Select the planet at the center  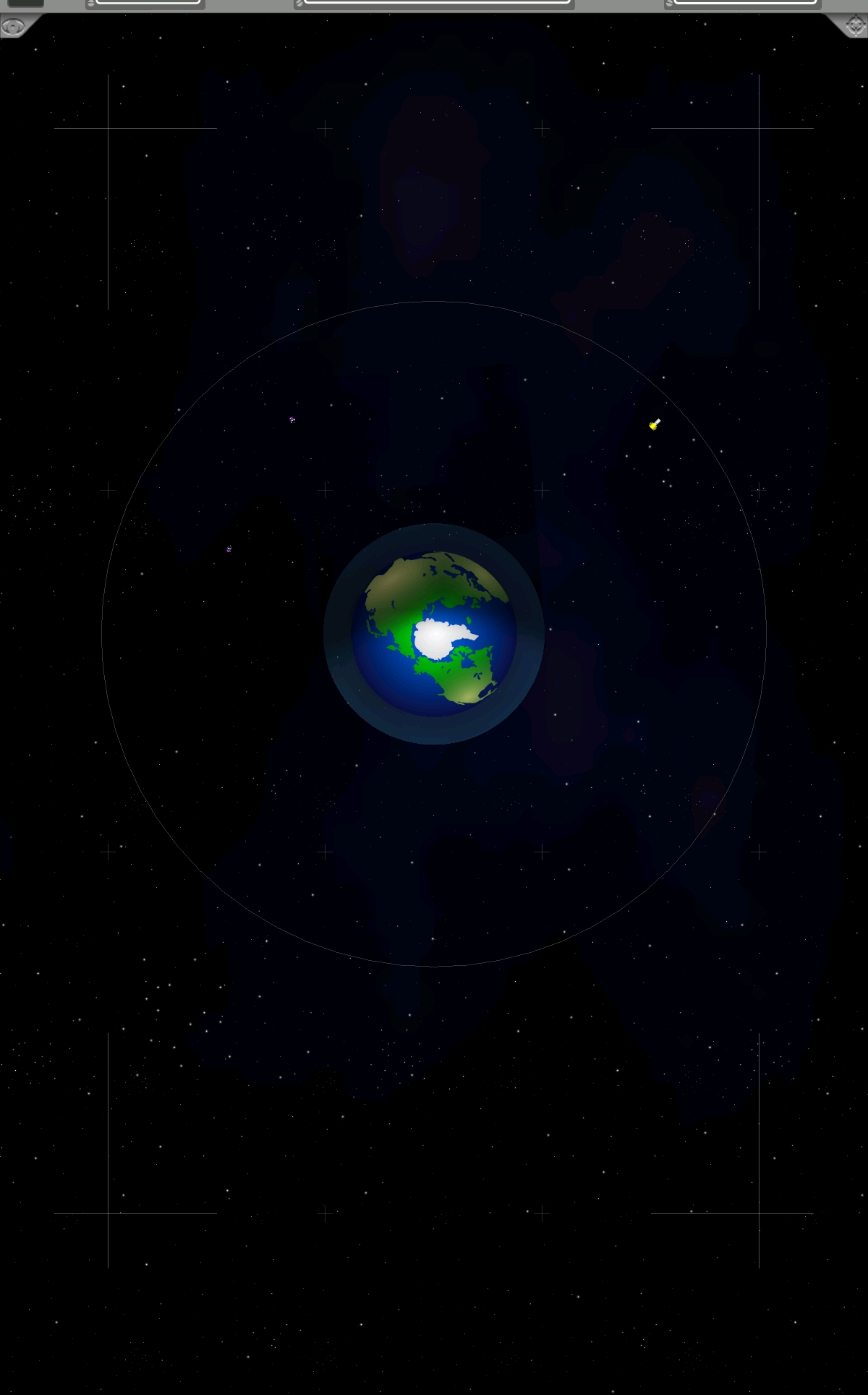coord(434,634)
